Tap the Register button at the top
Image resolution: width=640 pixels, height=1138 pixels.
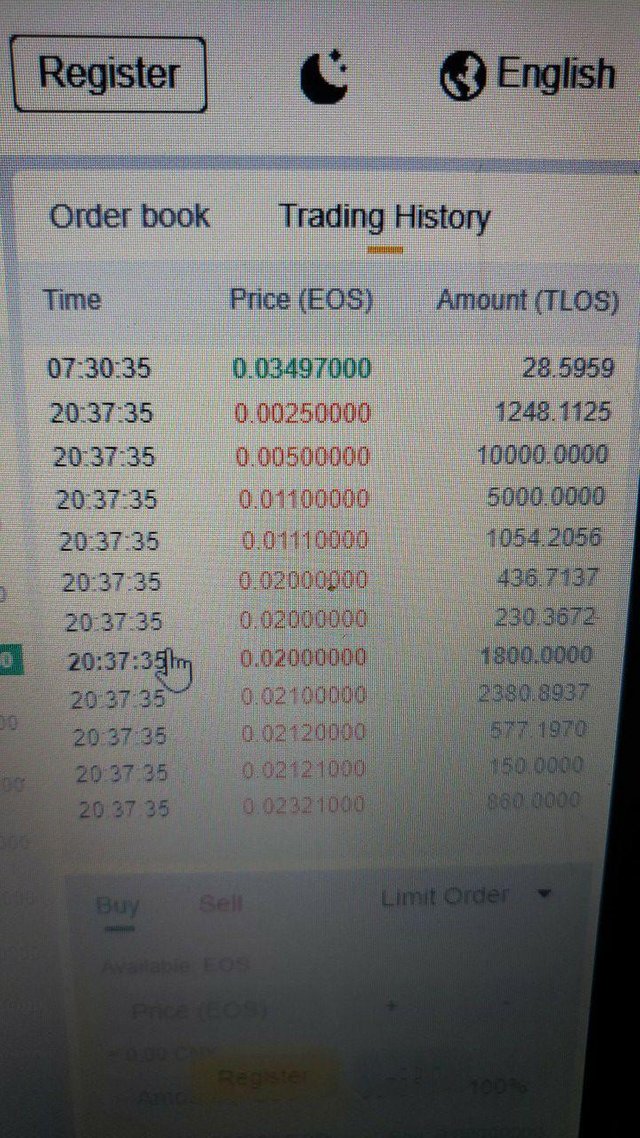(x=110, y=74)
